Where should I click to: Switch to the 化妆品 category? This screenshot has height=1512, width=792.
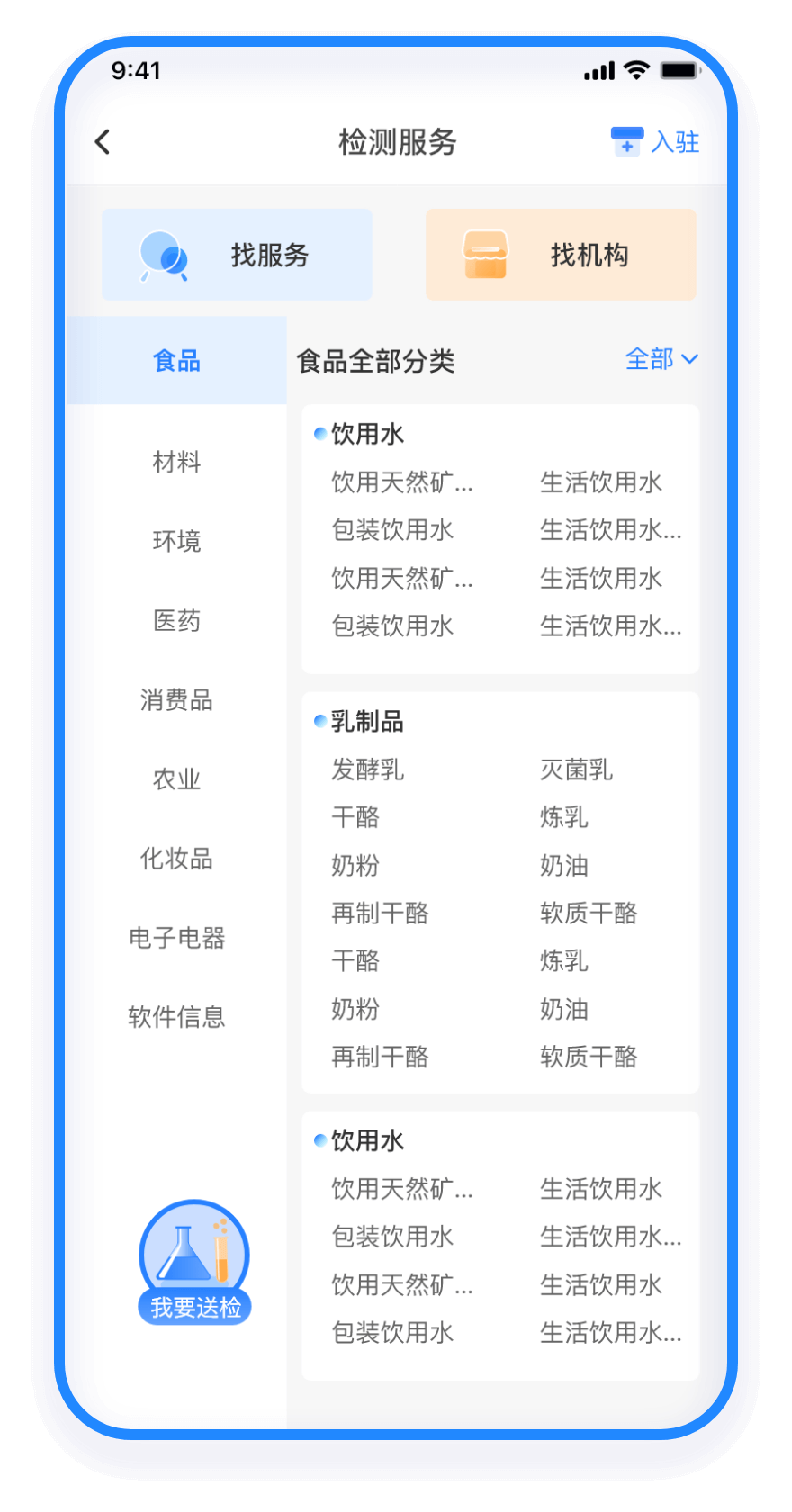pyautogui.click(x=176, y=858)
